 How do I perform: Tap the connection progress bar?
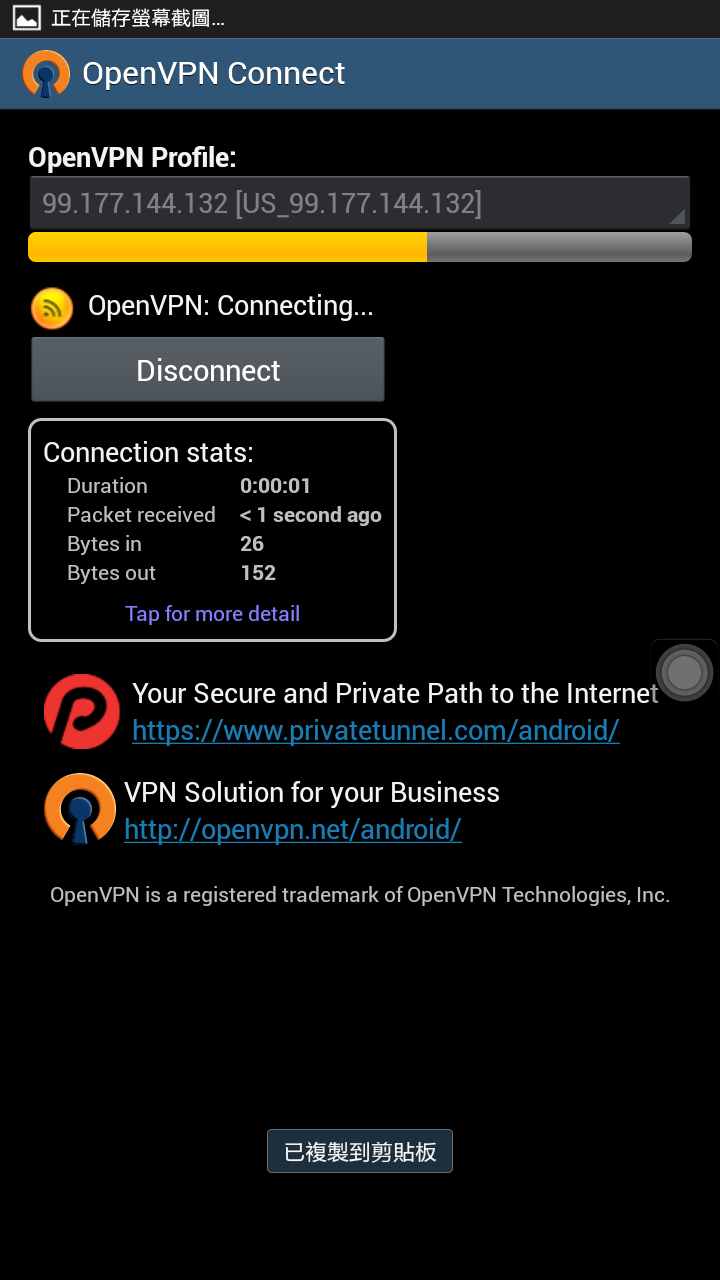tap(360, 246)
